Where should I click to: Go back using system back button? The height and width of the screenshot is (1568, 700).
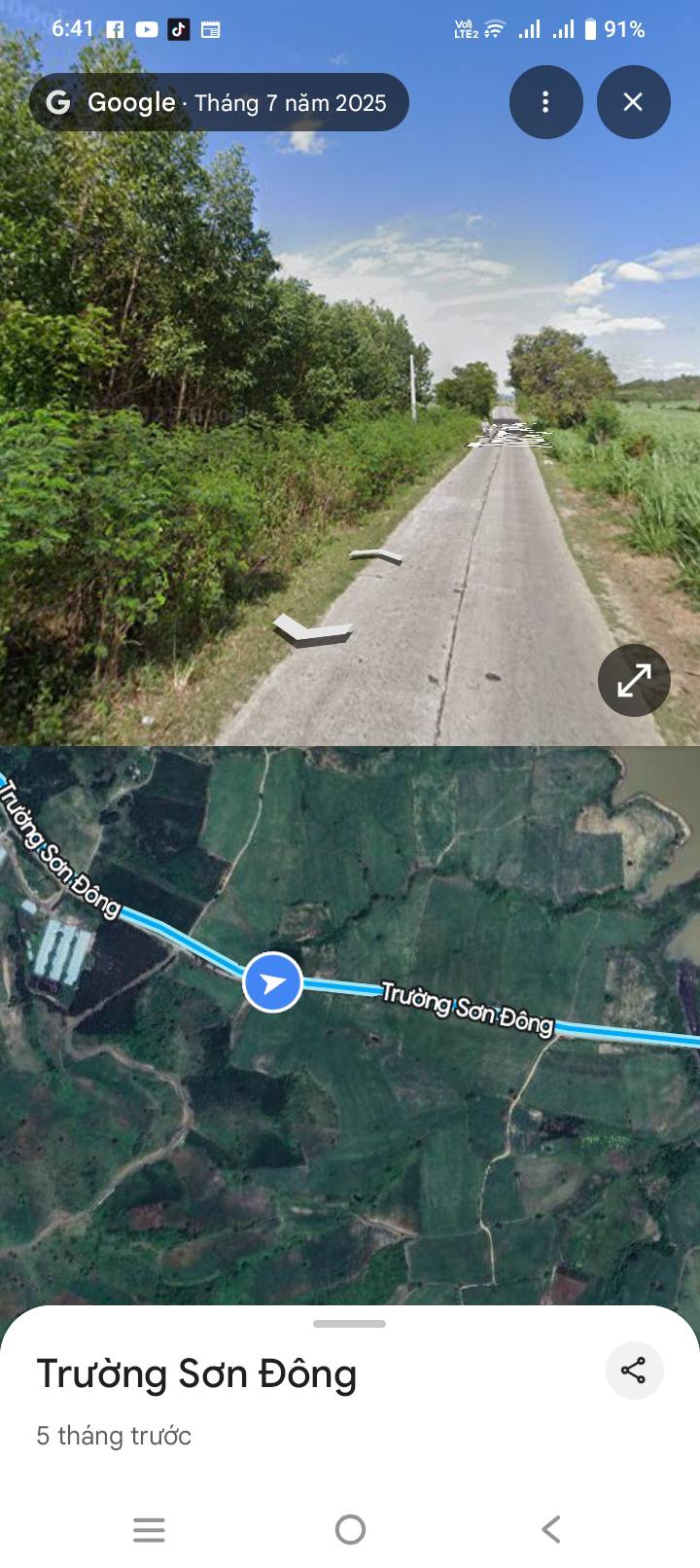coord(550,1529)
